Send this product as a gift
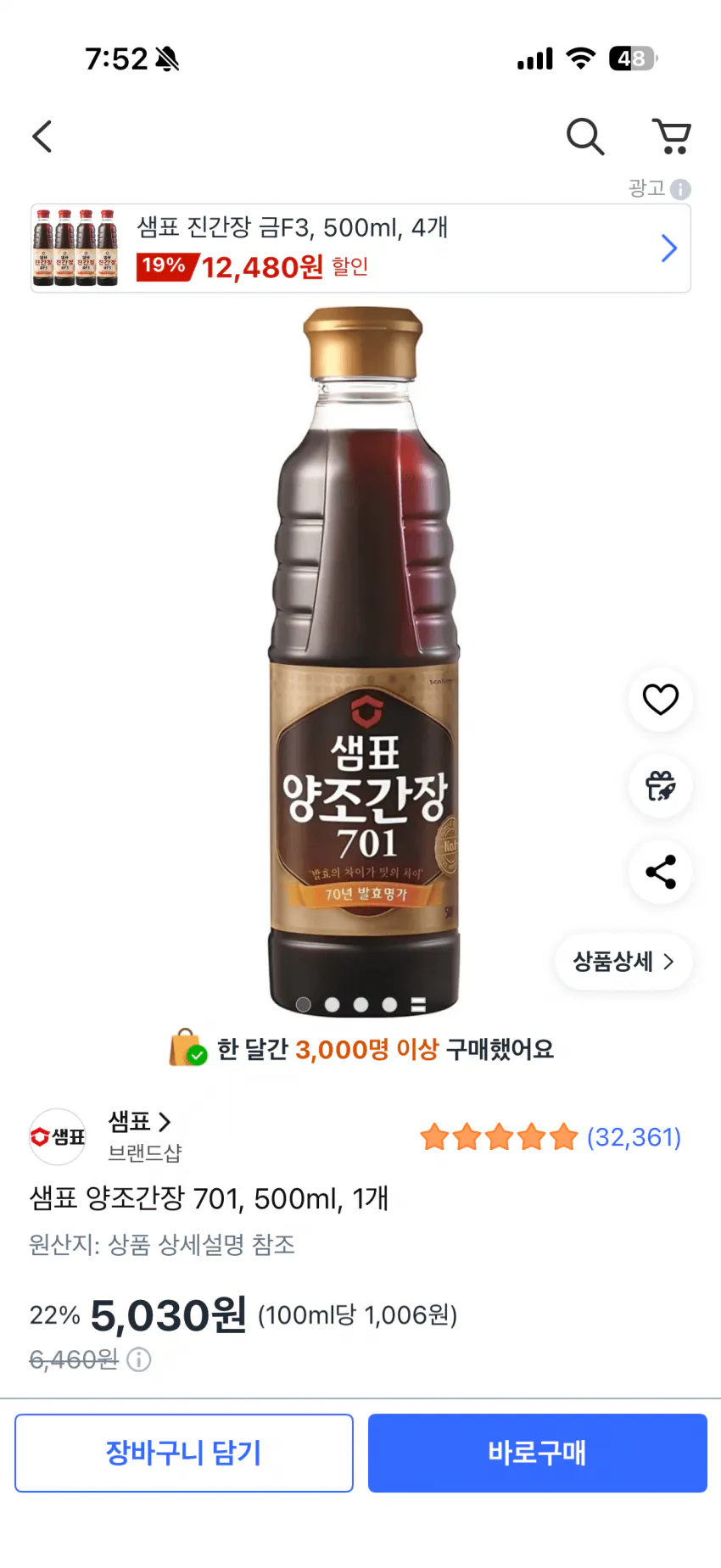The image size is (721, 1568). tap(660, 786)
